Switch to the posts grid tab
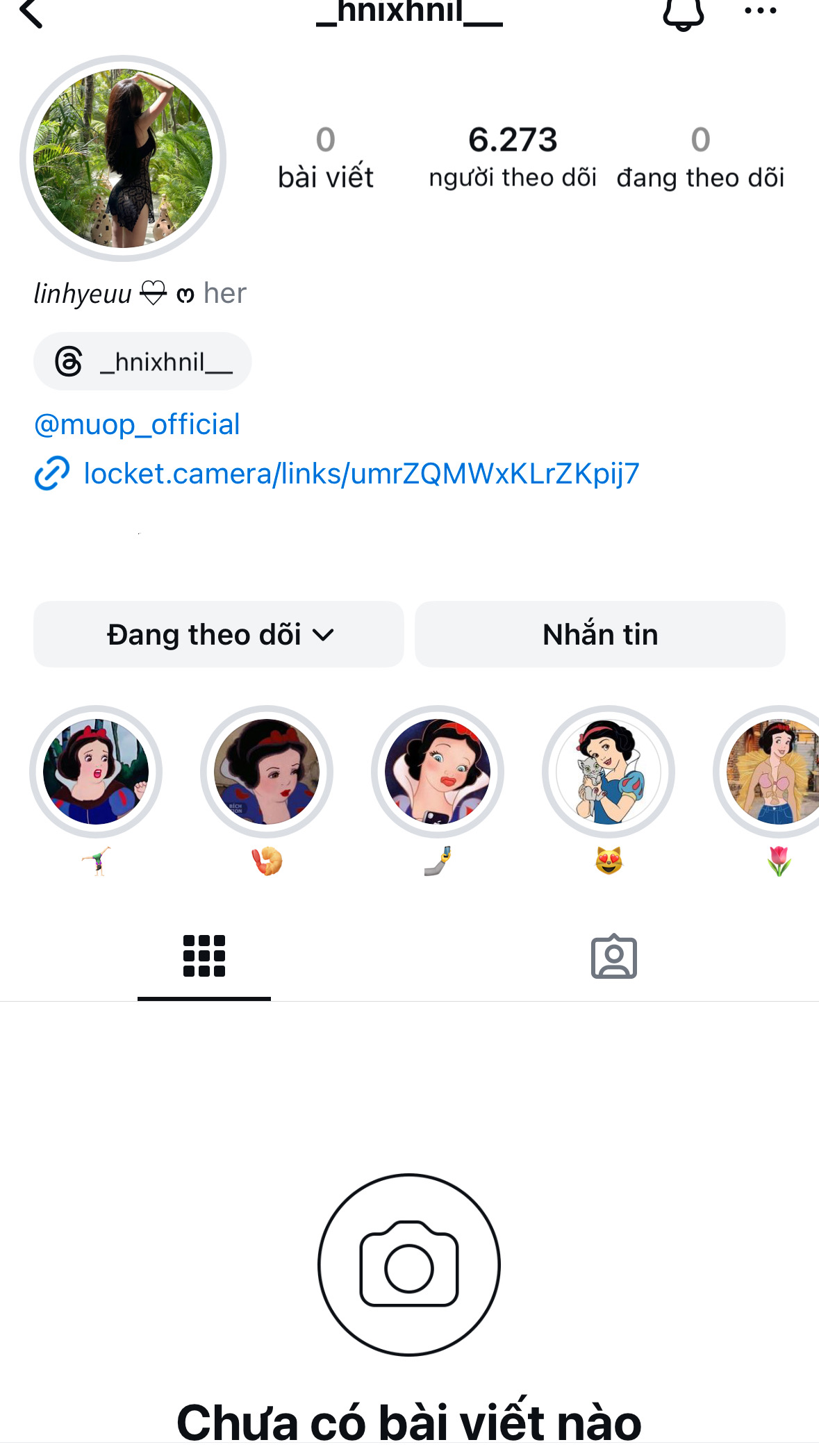 [x=204, y=956]
